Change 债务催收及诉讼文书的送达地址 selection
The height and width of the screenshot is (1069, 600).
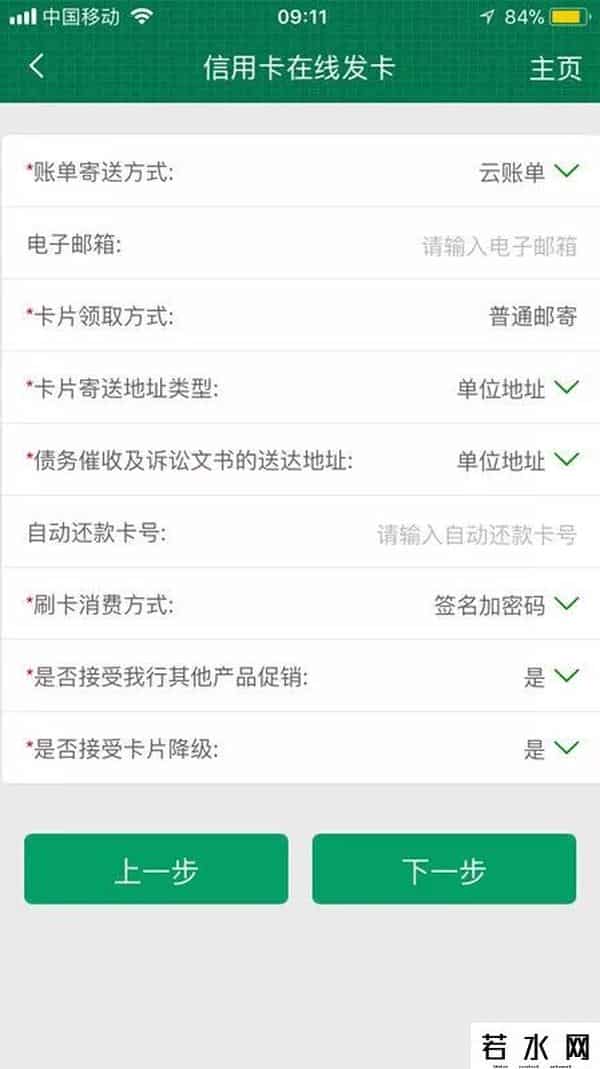click(x=517, y=461)
